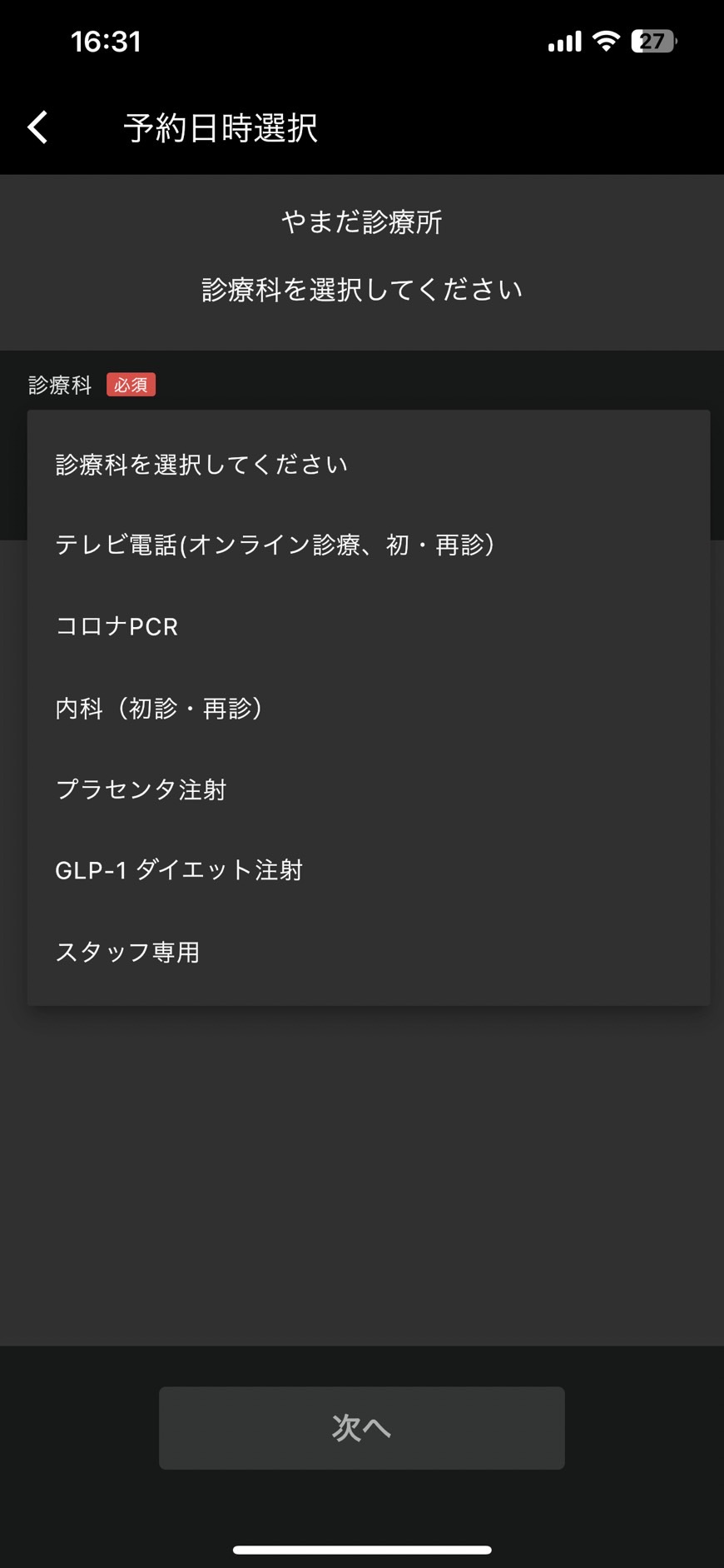Tap the 次へ button
724x1568 pixels.
[362, 1428]
